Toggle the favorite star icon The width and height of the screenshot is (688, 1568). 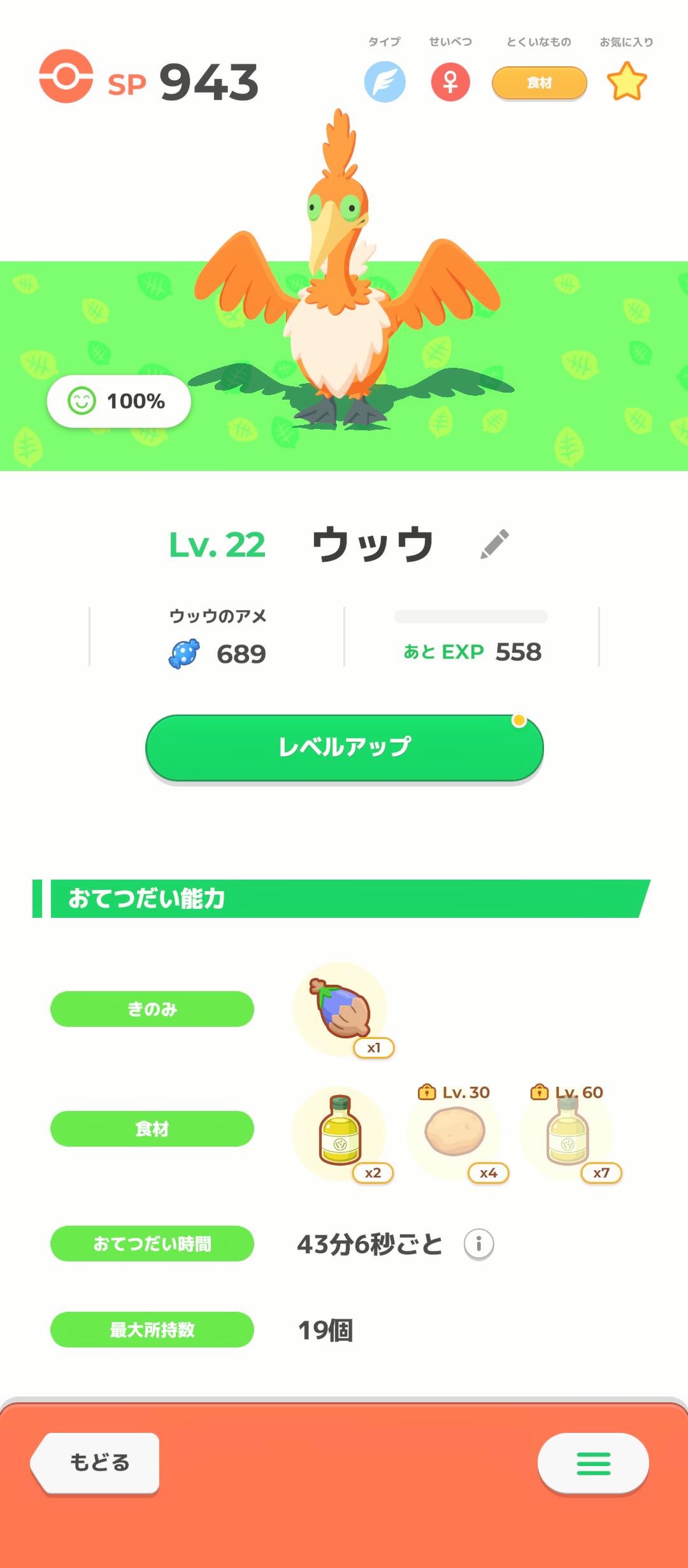click(x=627, y=82)
